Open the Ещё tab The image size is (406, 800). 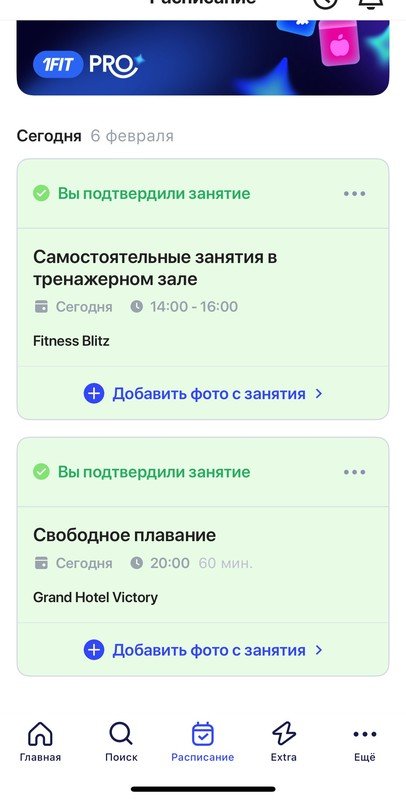(365, 742)
